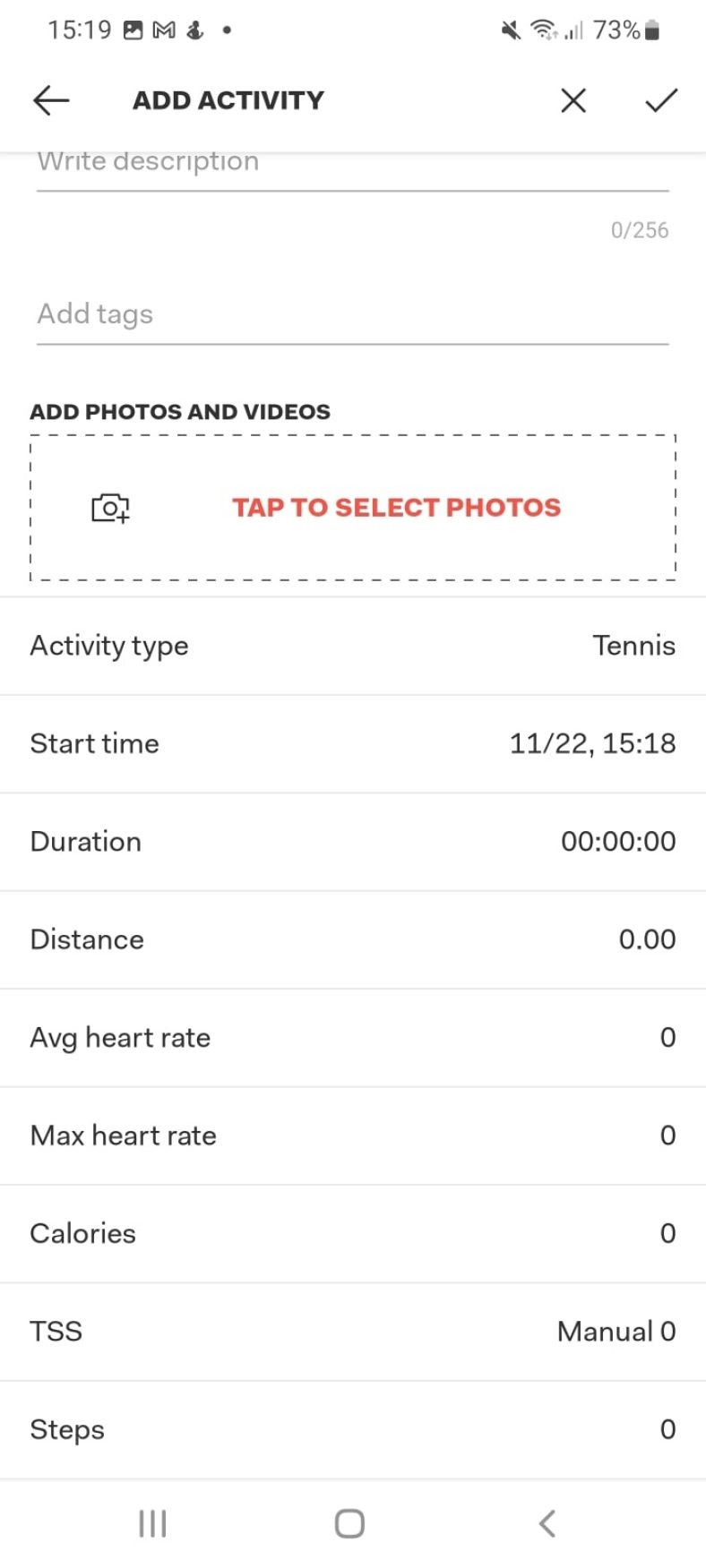Viewport: 706px width, 1568px height.
Task: Edit the Steps count
Action: click(x=353, y=1429)
